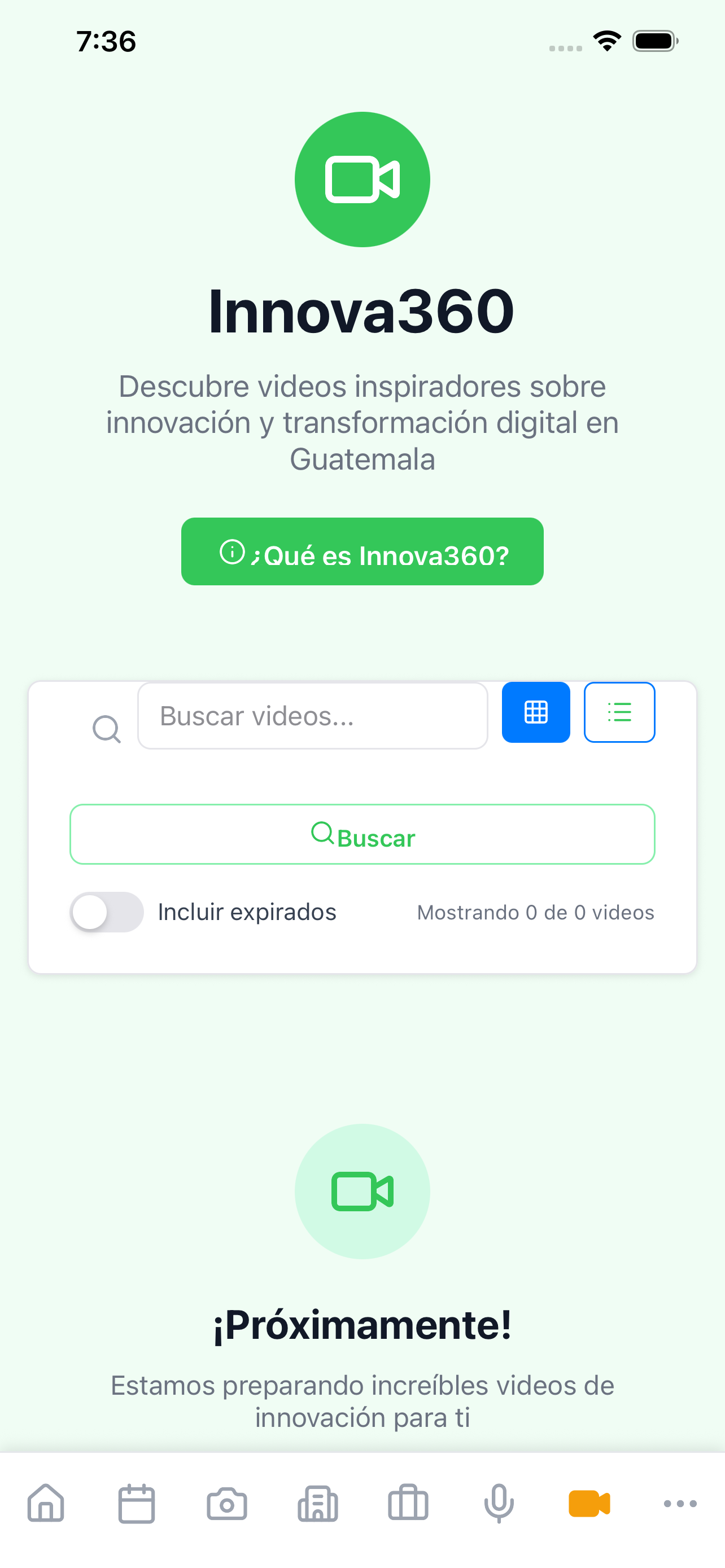The width and height of the screenshot is (725, 1568).
Task: Open the microphone podcasts section
Action: coord(498,1504)
